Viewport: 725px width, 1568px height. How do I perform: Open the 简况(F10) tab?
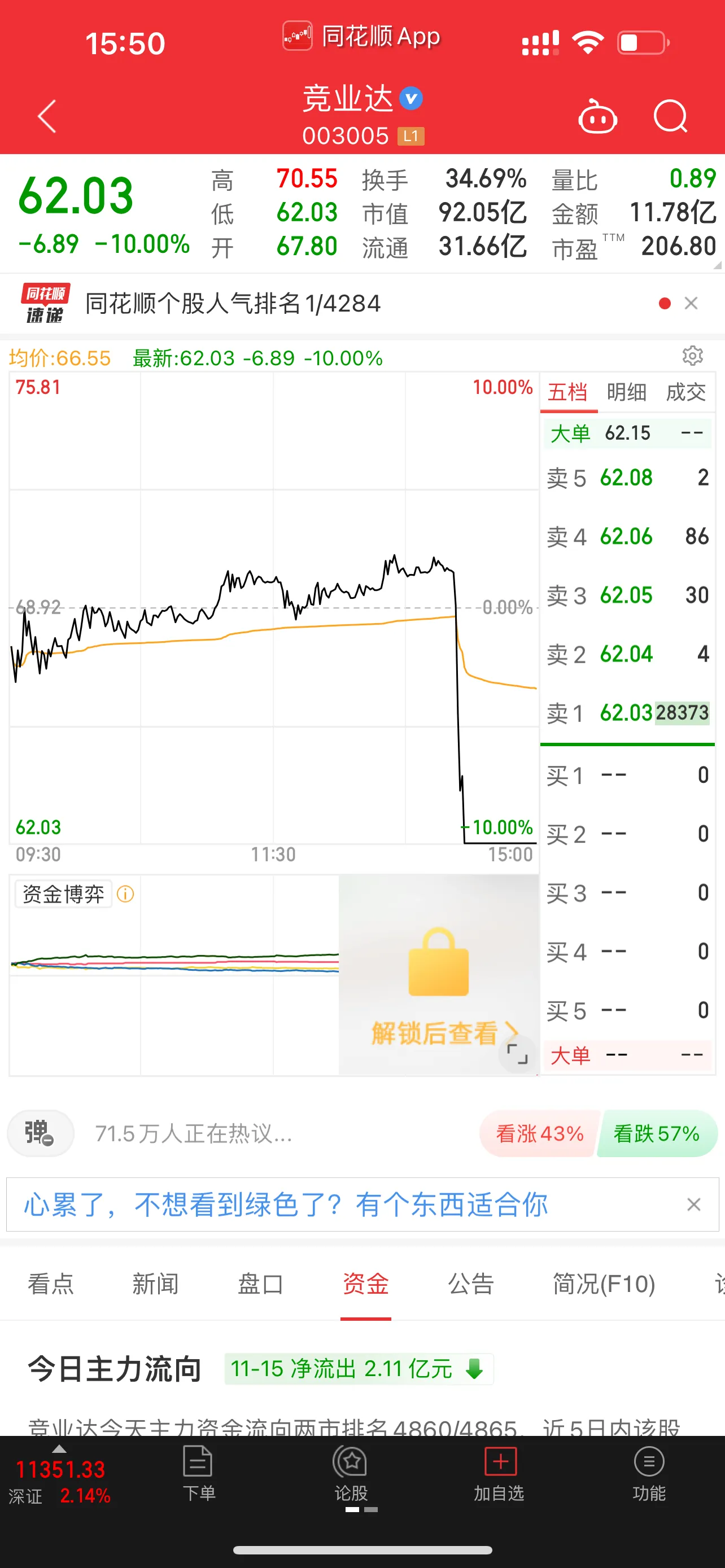[603, 1284]
